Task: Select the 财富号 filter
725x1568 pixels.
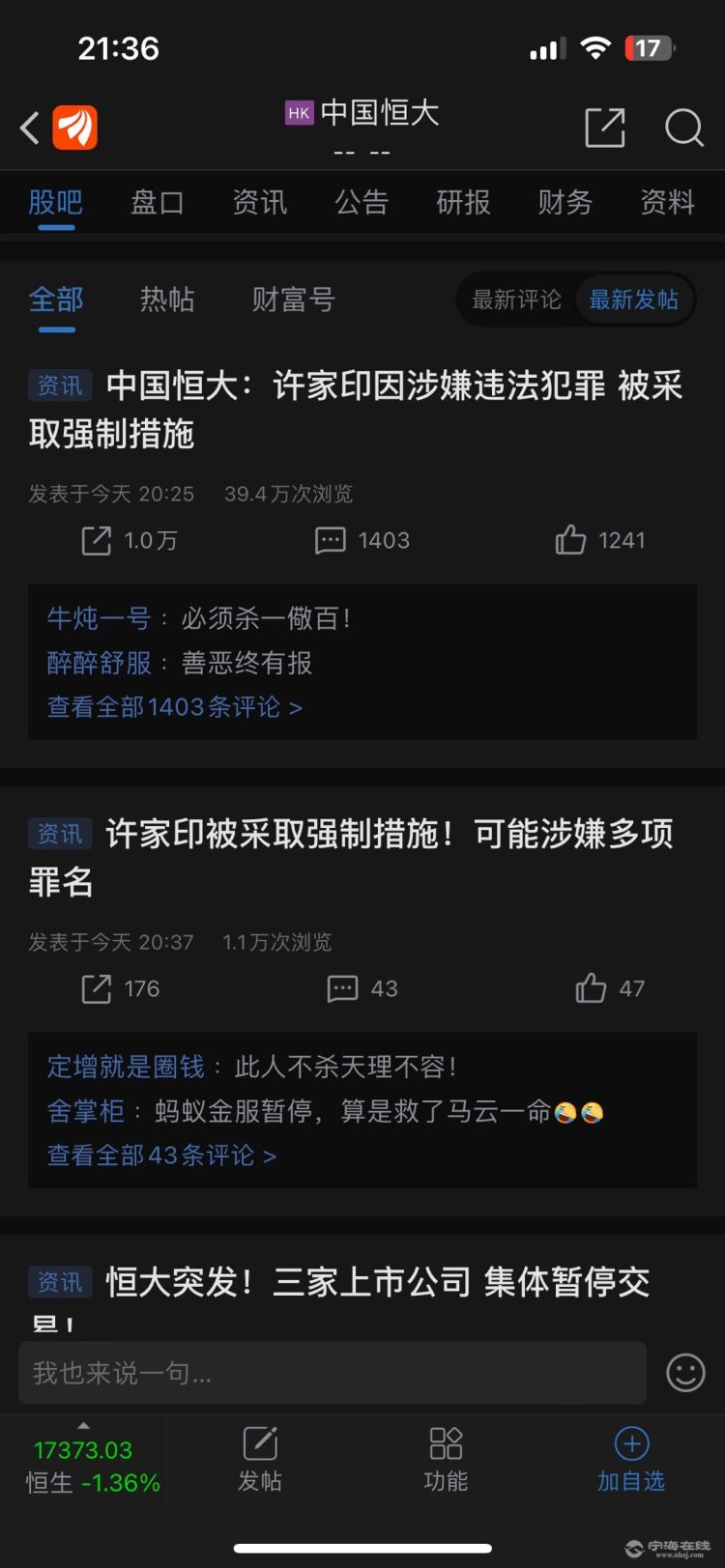Action: click(293, 299)
